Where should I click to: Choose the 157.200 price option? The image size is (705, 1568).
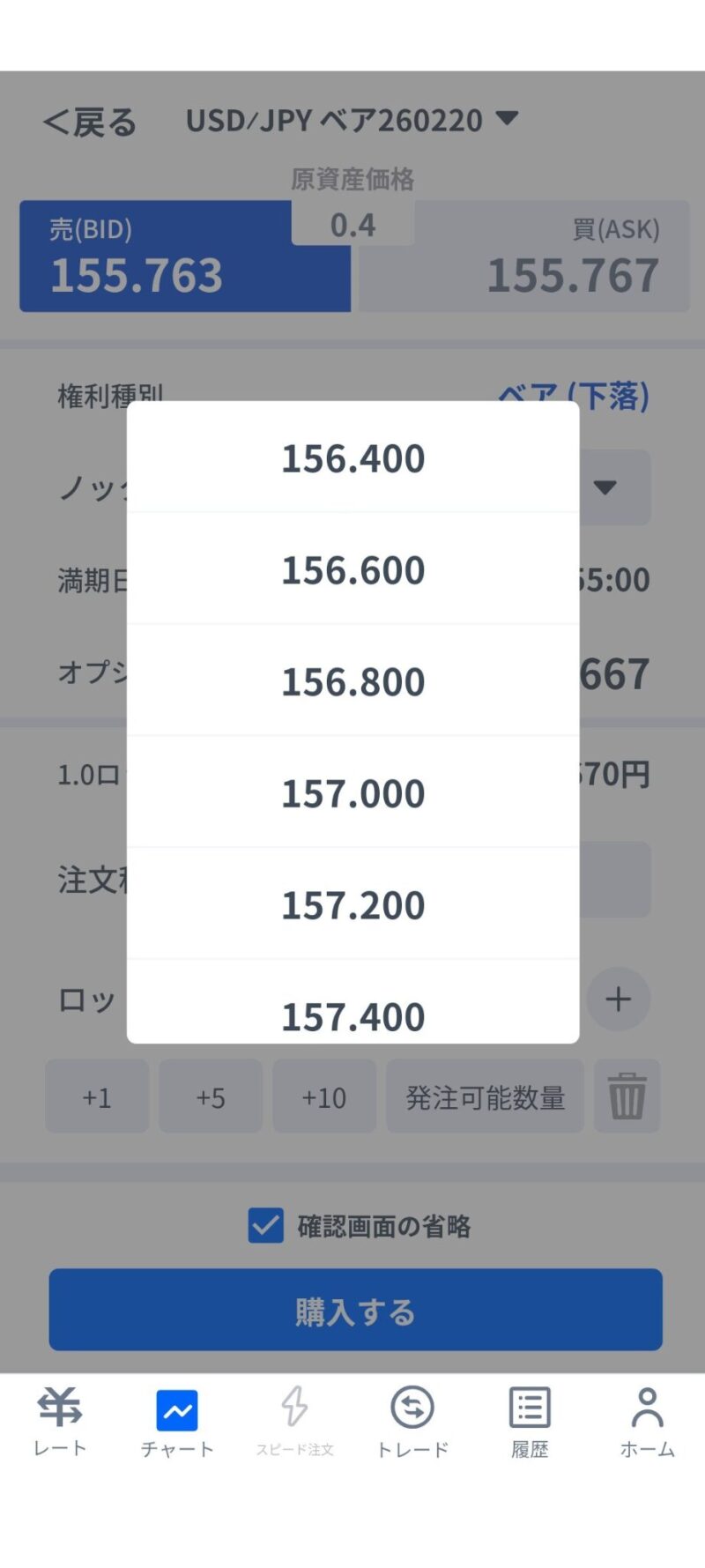pyautogui.click(x=352, y=905)
